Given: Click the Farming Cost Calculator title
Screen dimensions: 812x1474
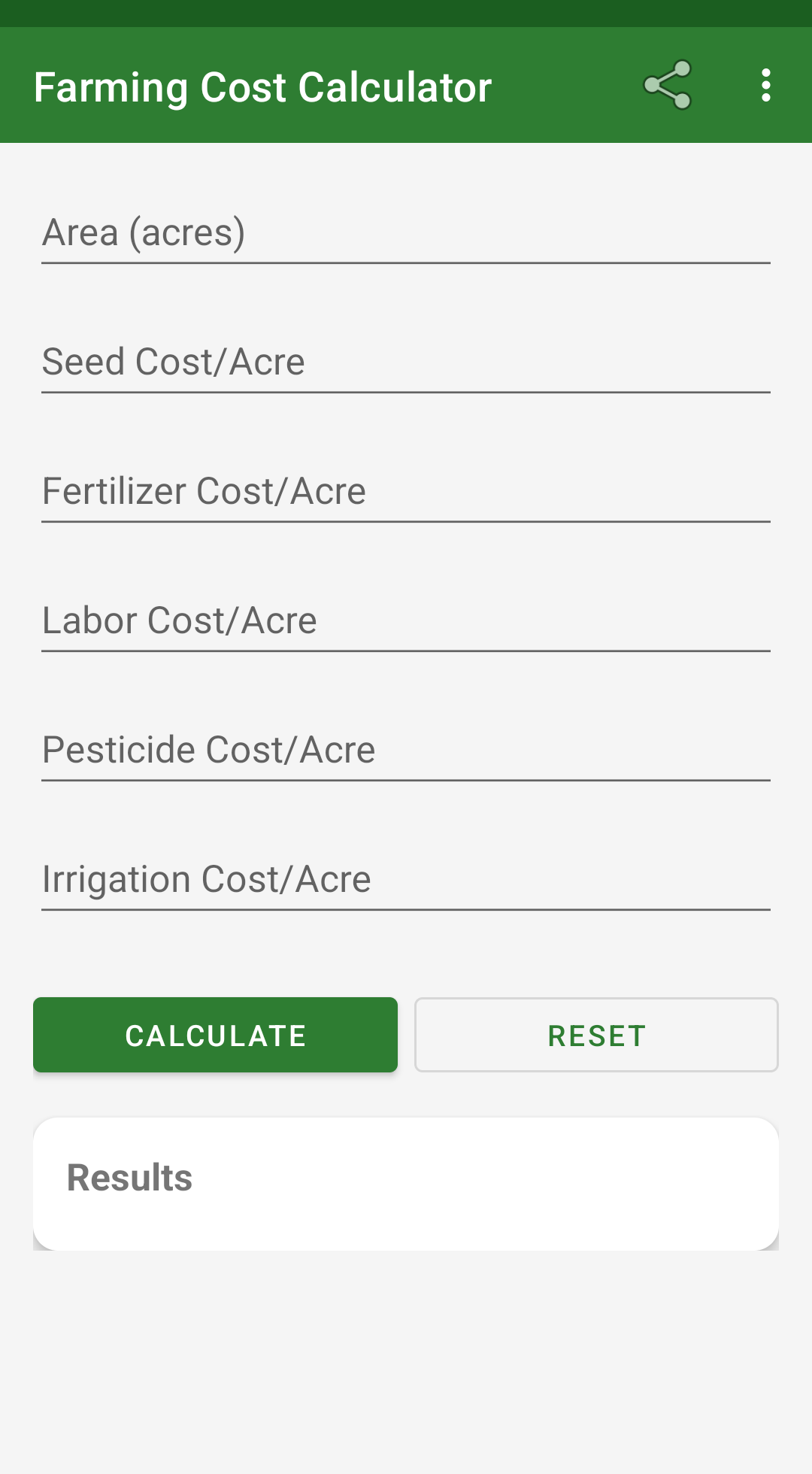Looking at the screenshot, I should click(262, 85).
